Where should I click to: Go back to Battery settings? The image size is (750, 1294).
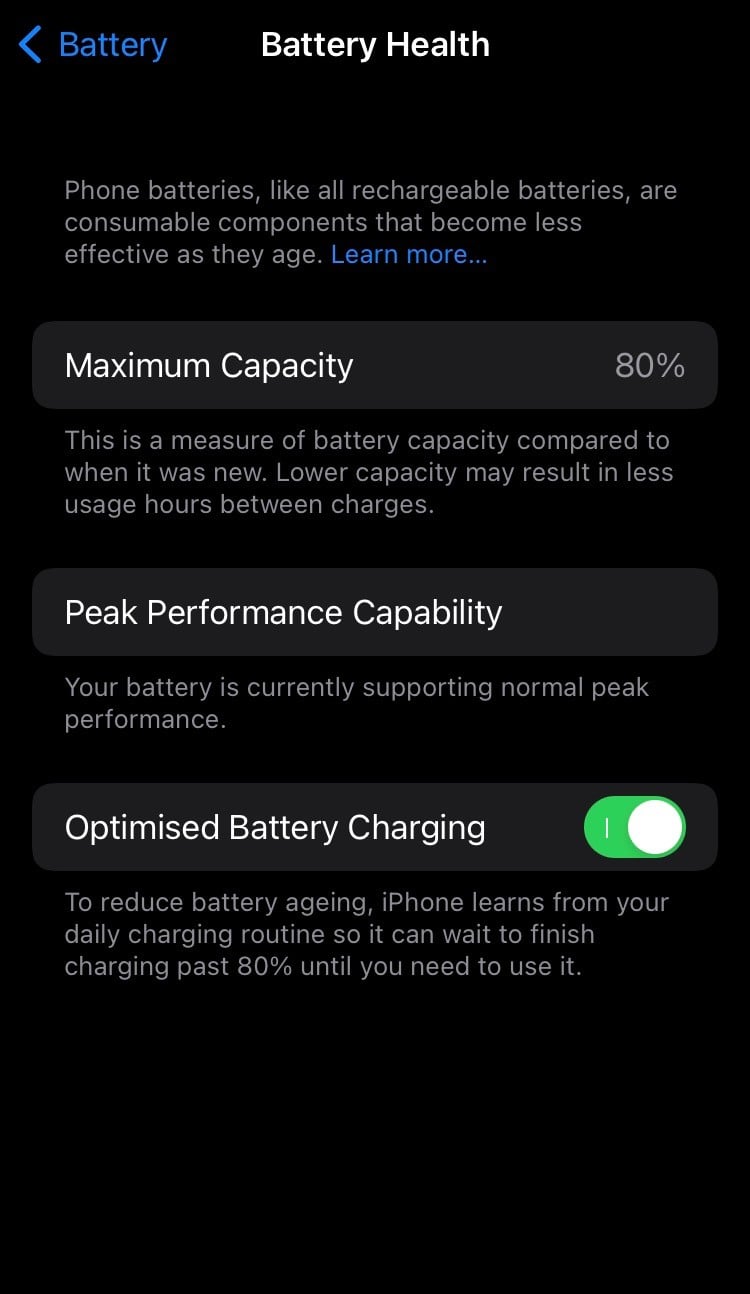tap(92, 45)
